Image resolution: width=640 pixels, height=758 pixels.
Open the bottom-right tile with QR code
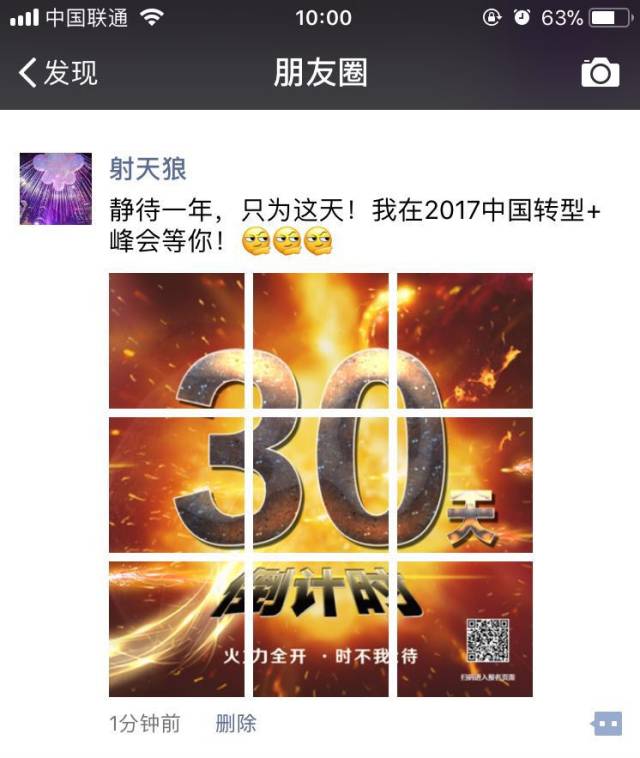click(465, 629)
